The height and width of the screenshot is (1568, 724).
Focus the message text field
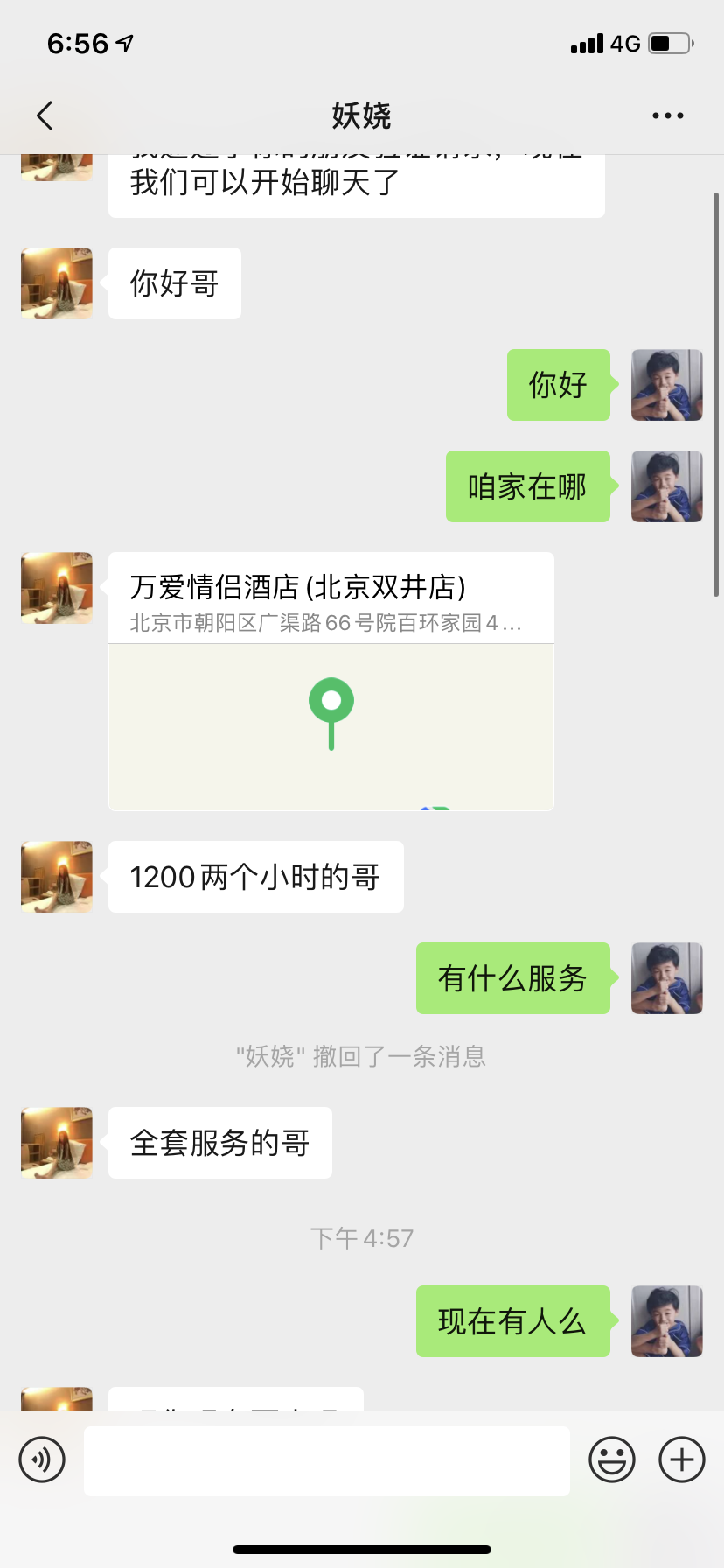pos(326,1460)
